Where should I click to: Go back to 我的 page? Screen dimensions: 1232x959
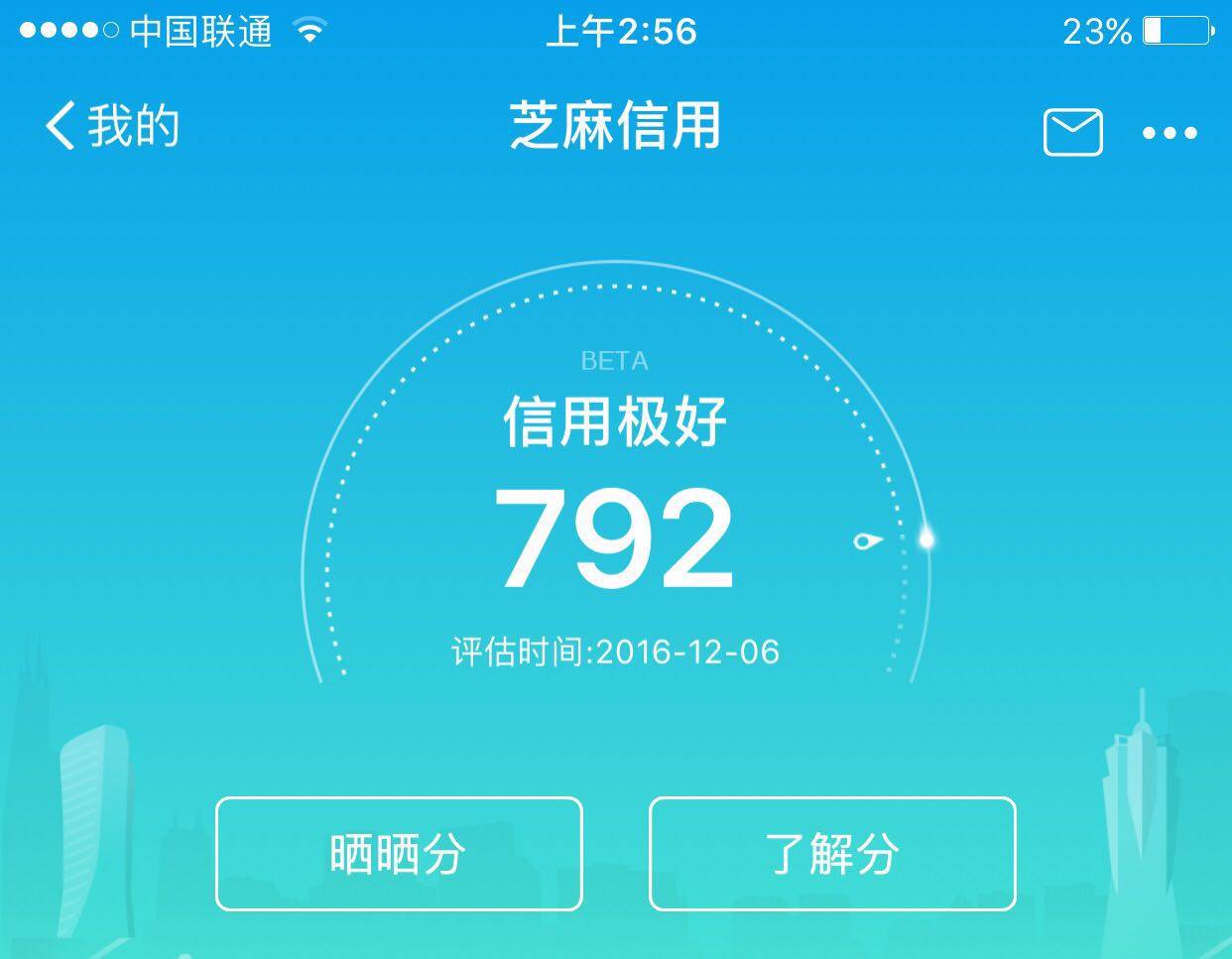tap(111, 127)
